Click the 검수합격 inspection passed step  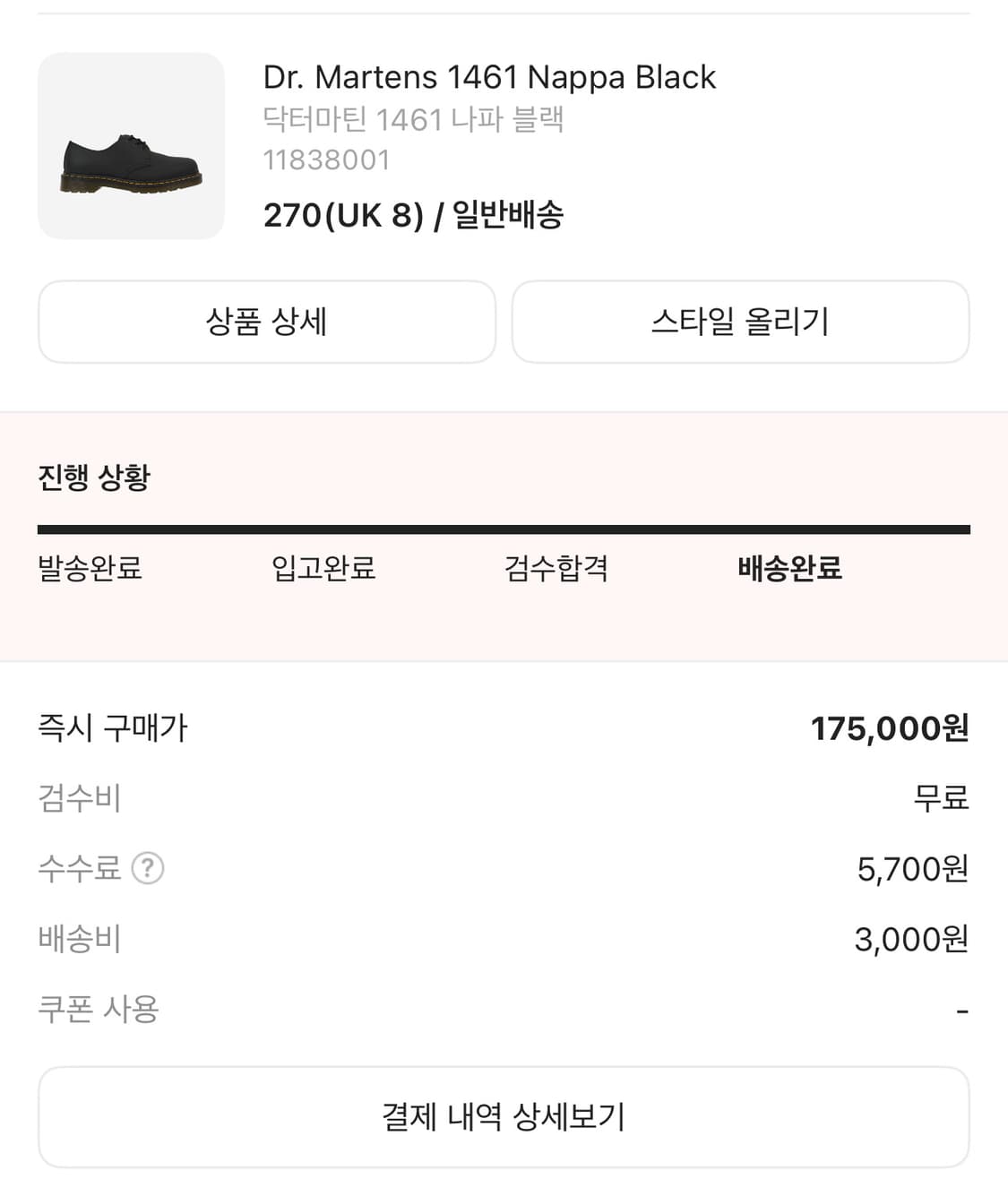(556, 569)
